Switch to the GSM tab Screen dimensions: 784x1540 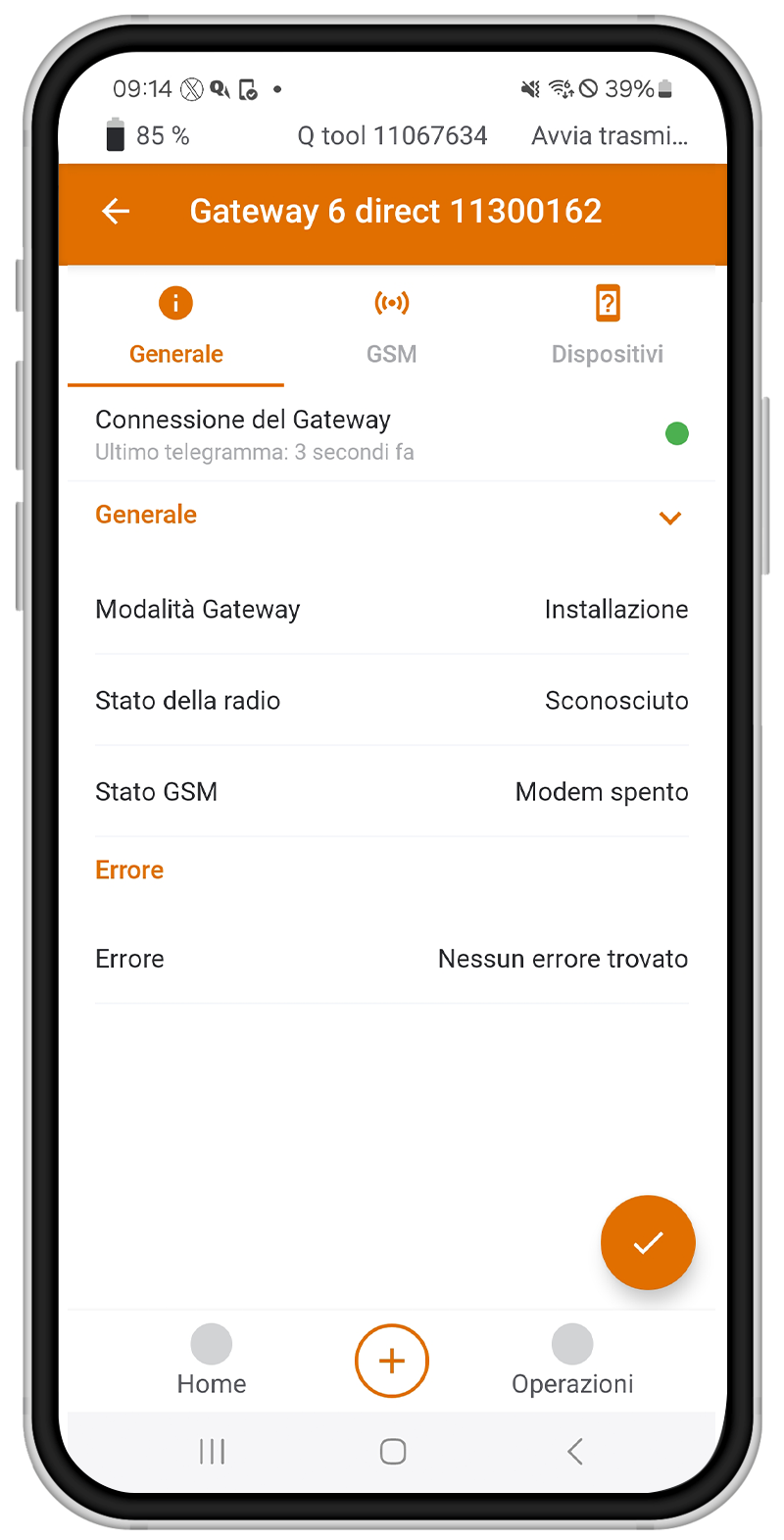pos(391,327)
